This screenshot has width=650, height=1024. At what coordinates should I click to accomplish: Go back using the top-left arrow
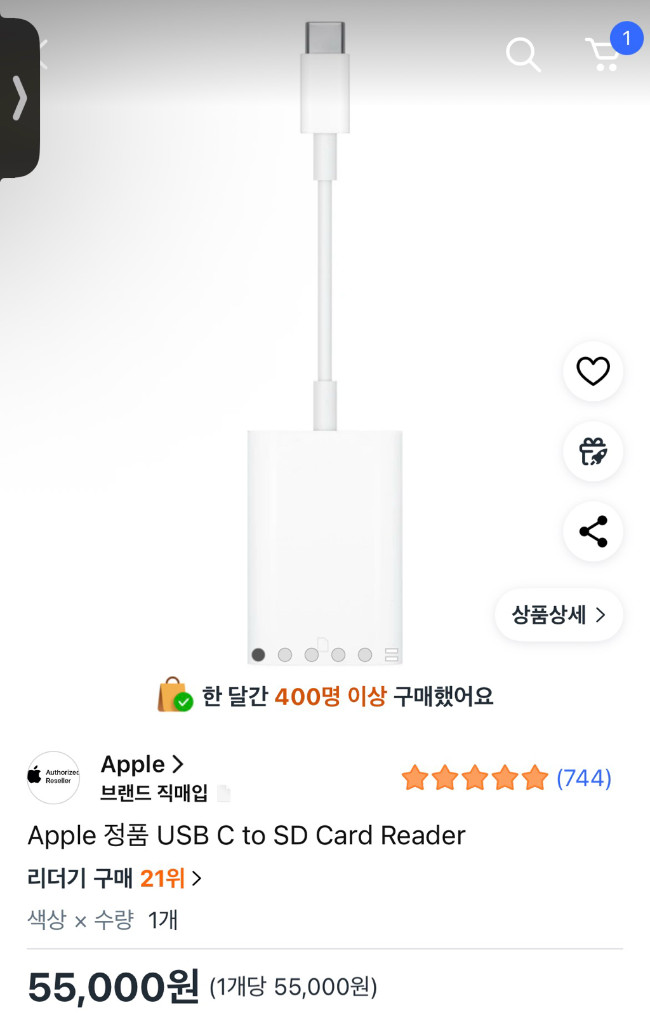pyautogui.click(x=42, y=54)
